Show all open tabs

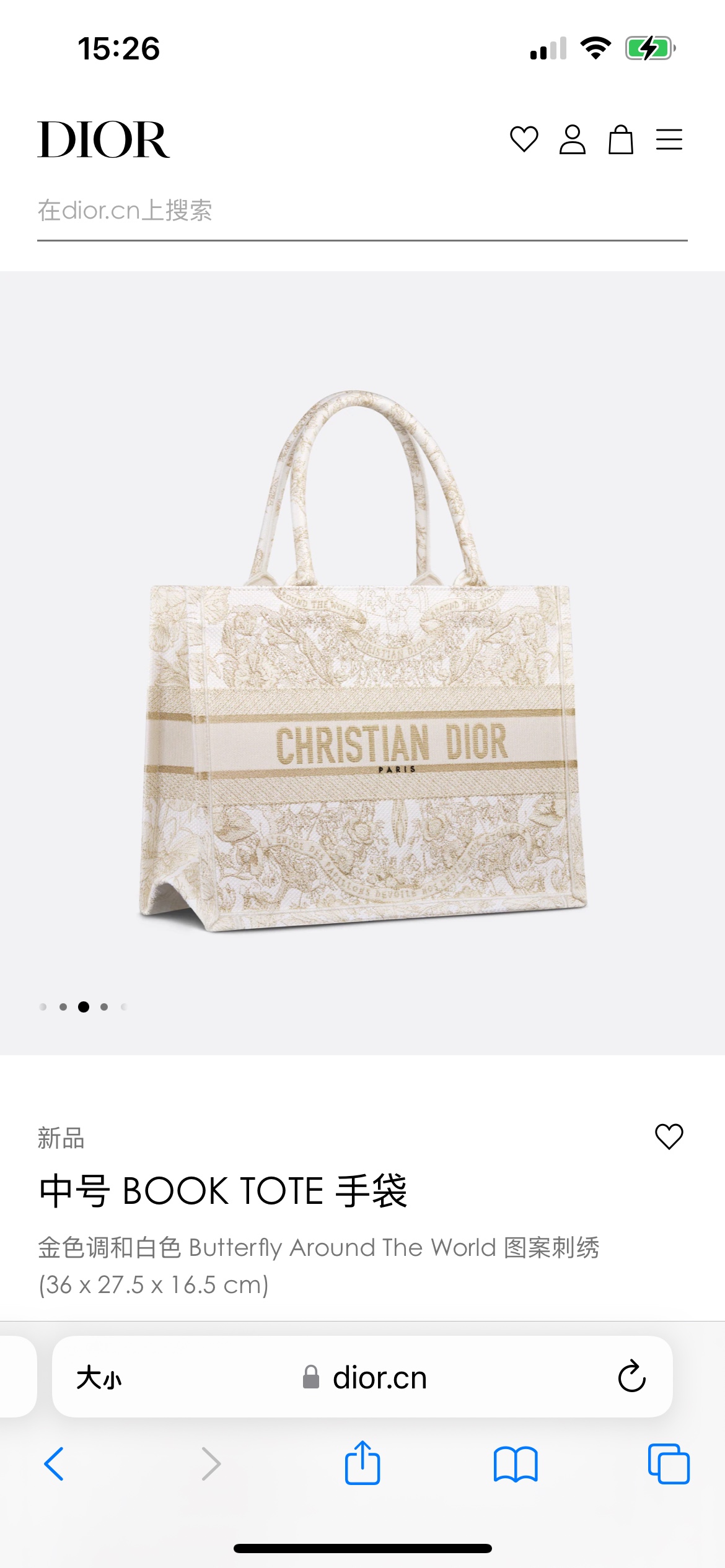pos(669,1464)
